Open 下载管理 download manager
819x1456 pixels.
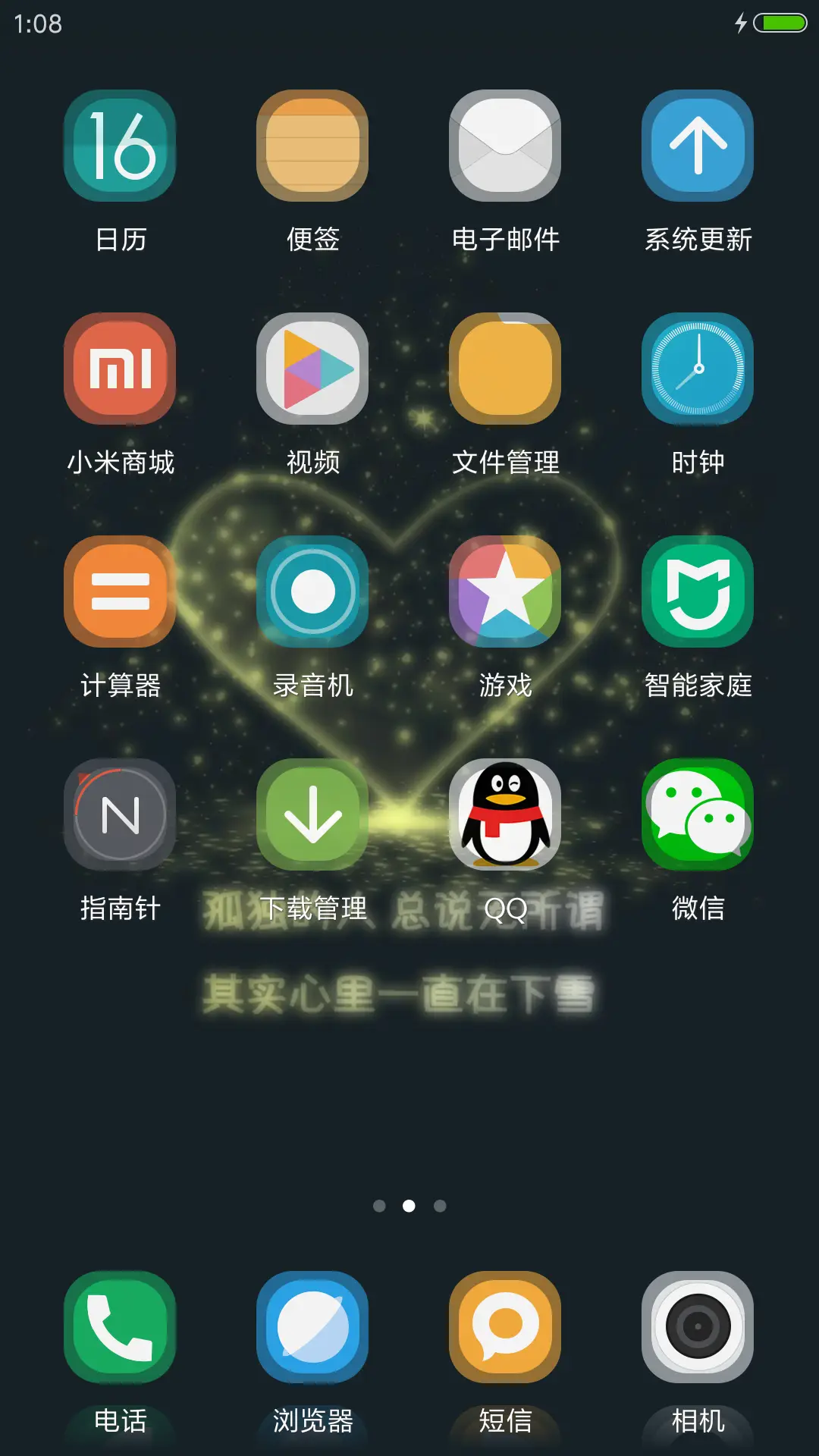(312, 814)
